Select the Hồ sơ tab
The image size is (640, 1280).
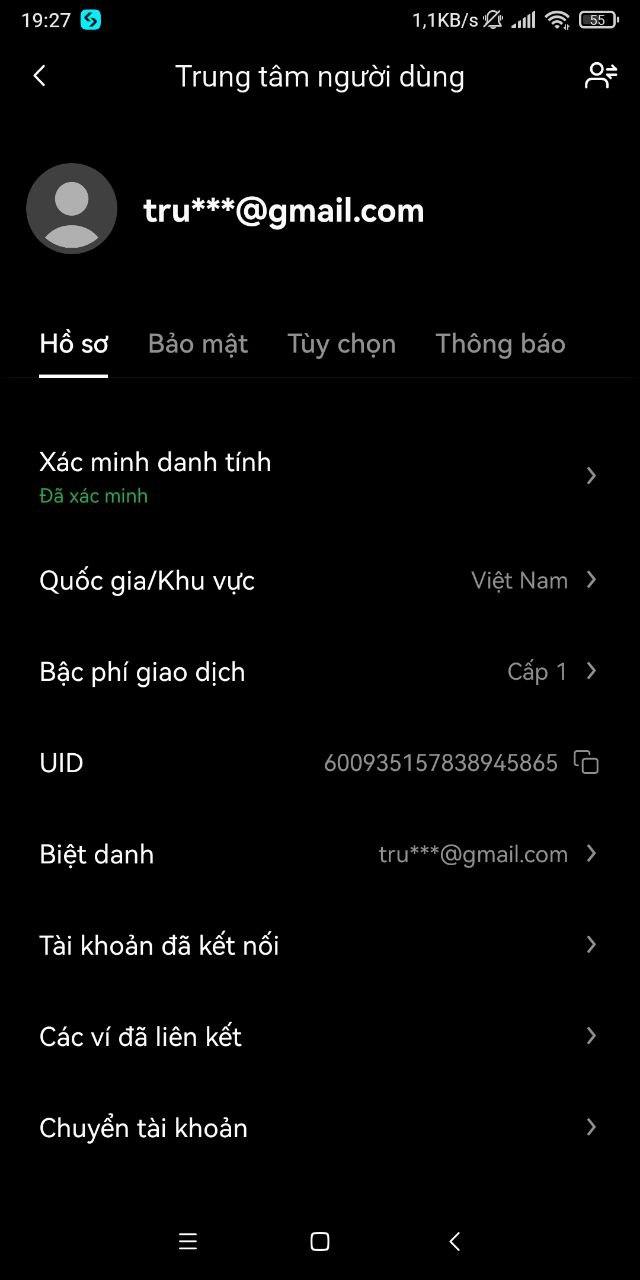[73, 344]
